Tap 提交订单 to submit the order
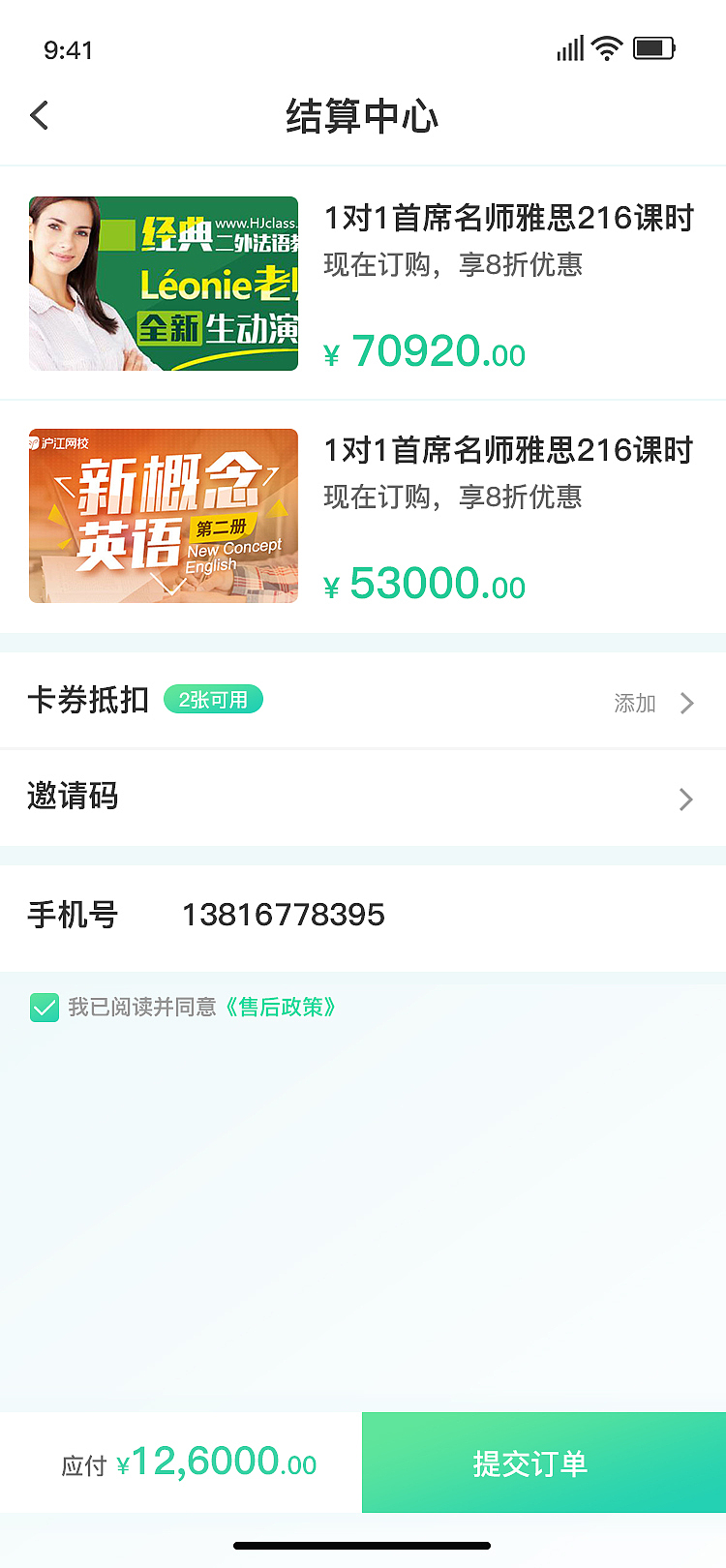 pos(542,1463)
